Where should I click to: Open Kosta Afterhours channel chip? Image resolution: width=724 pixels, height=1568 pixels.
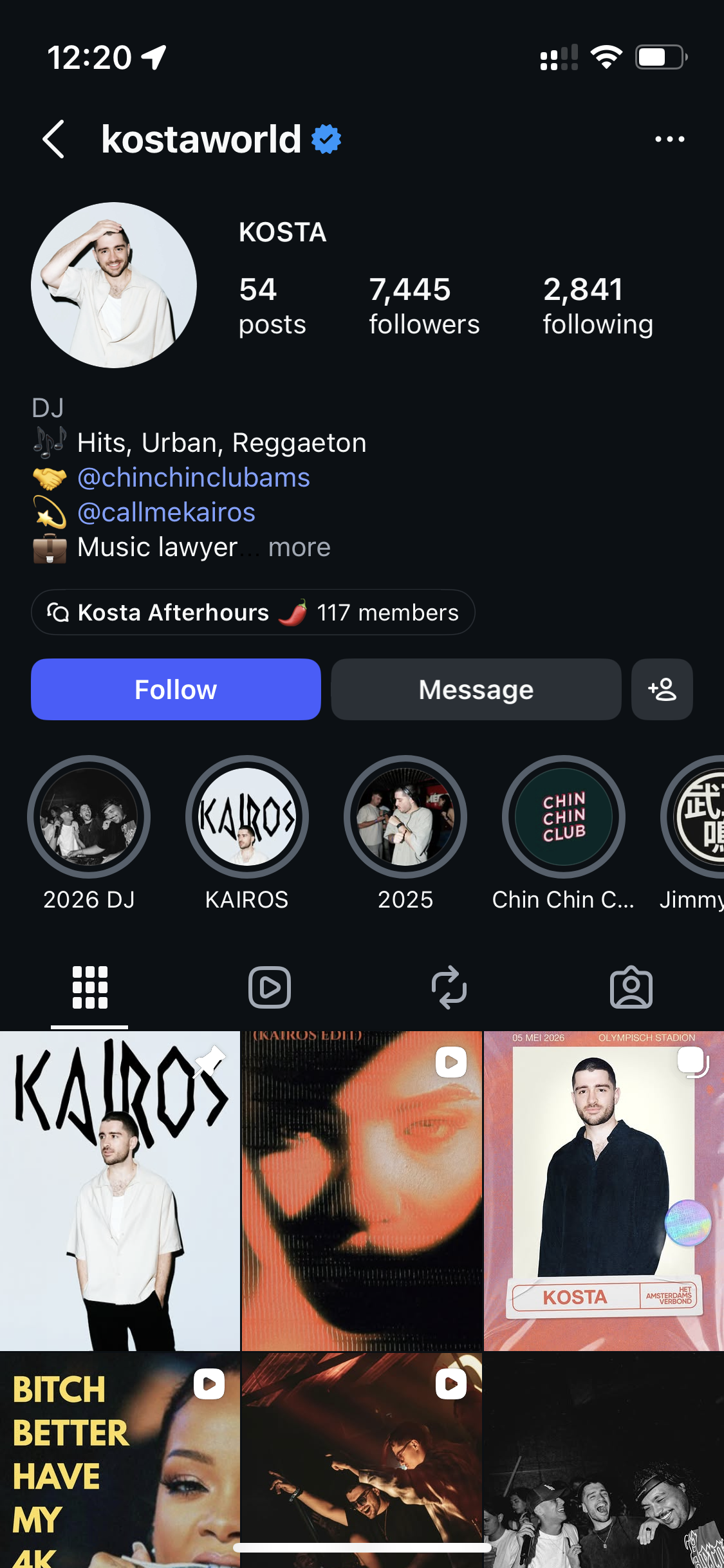(253, 612)
